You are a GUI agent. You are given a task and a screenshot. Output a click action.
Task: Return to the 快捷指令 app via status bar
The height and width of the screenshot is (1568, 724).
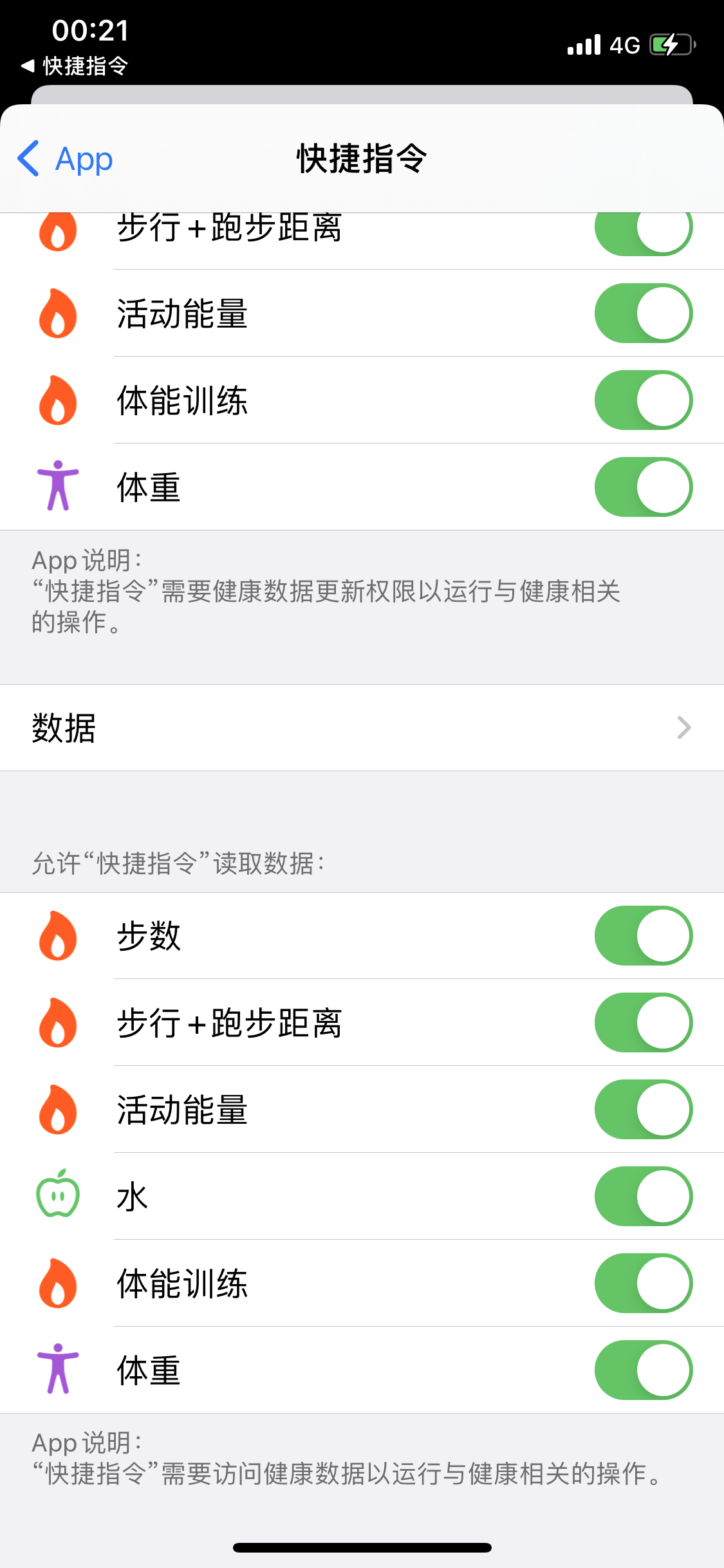(x=75, y=66)
